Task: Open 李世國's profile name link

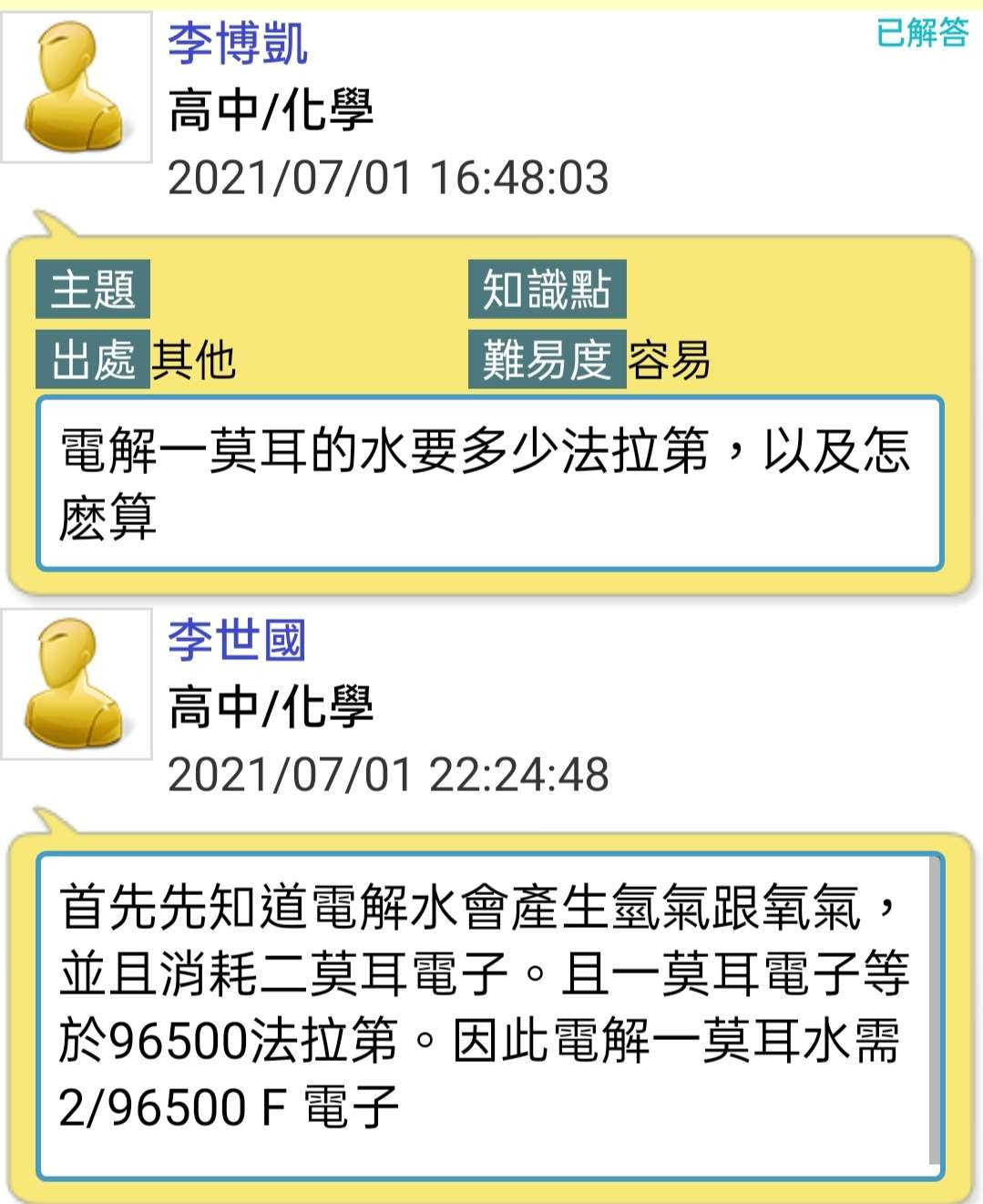Action: pyautogui.click(x=236, y=640)
